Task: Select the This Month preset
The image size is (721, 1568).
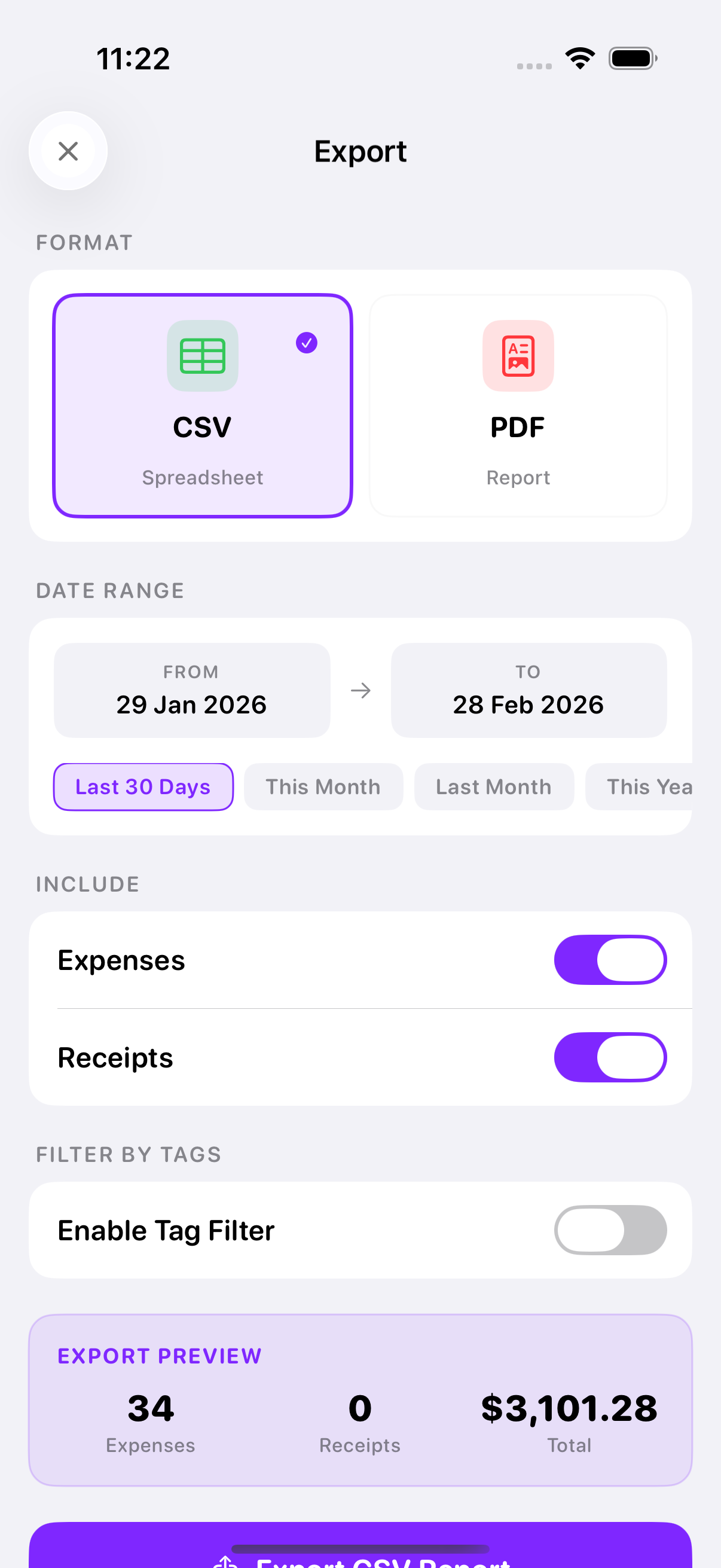Action: point(322,786)
